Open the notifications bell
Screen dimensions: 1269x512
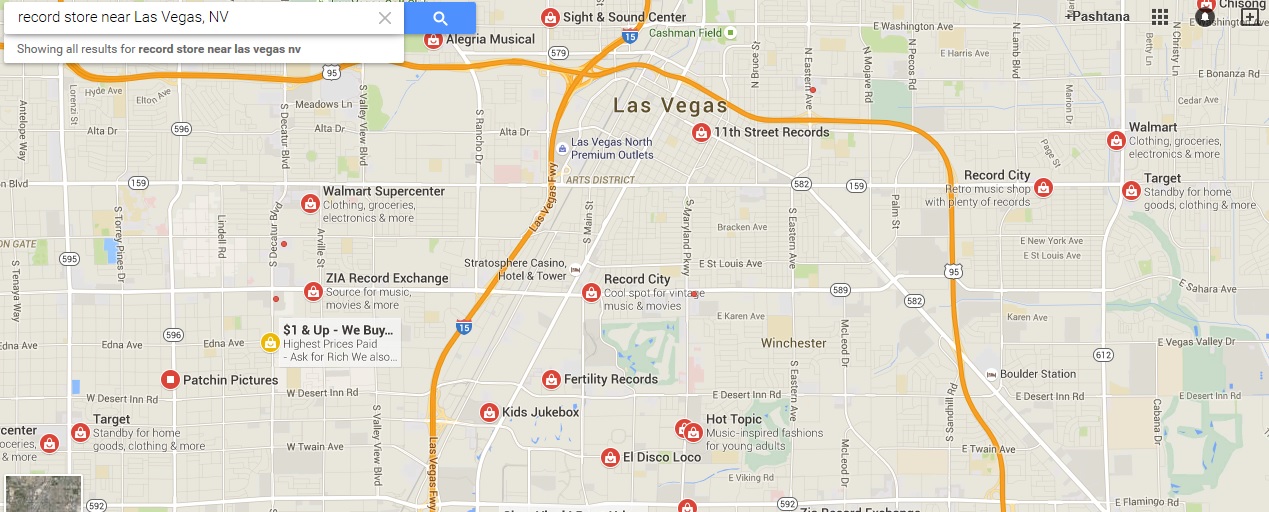point(1205,16)
